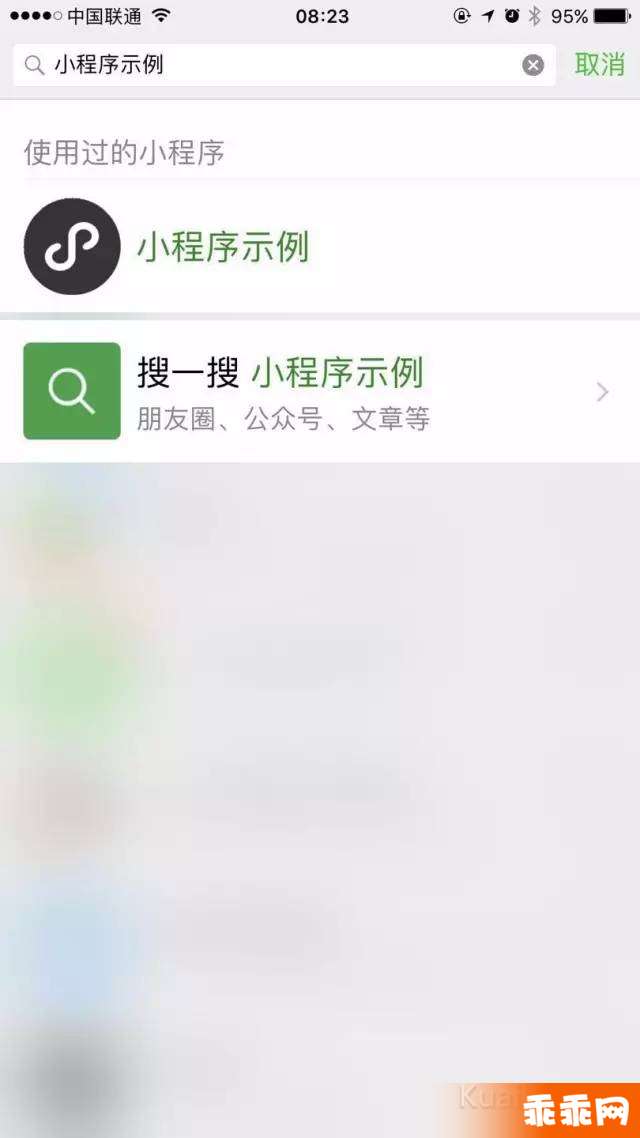The image size is (640, 1138).
Task: Tap the search field containing 小程序示例
Action: point(280,65)
